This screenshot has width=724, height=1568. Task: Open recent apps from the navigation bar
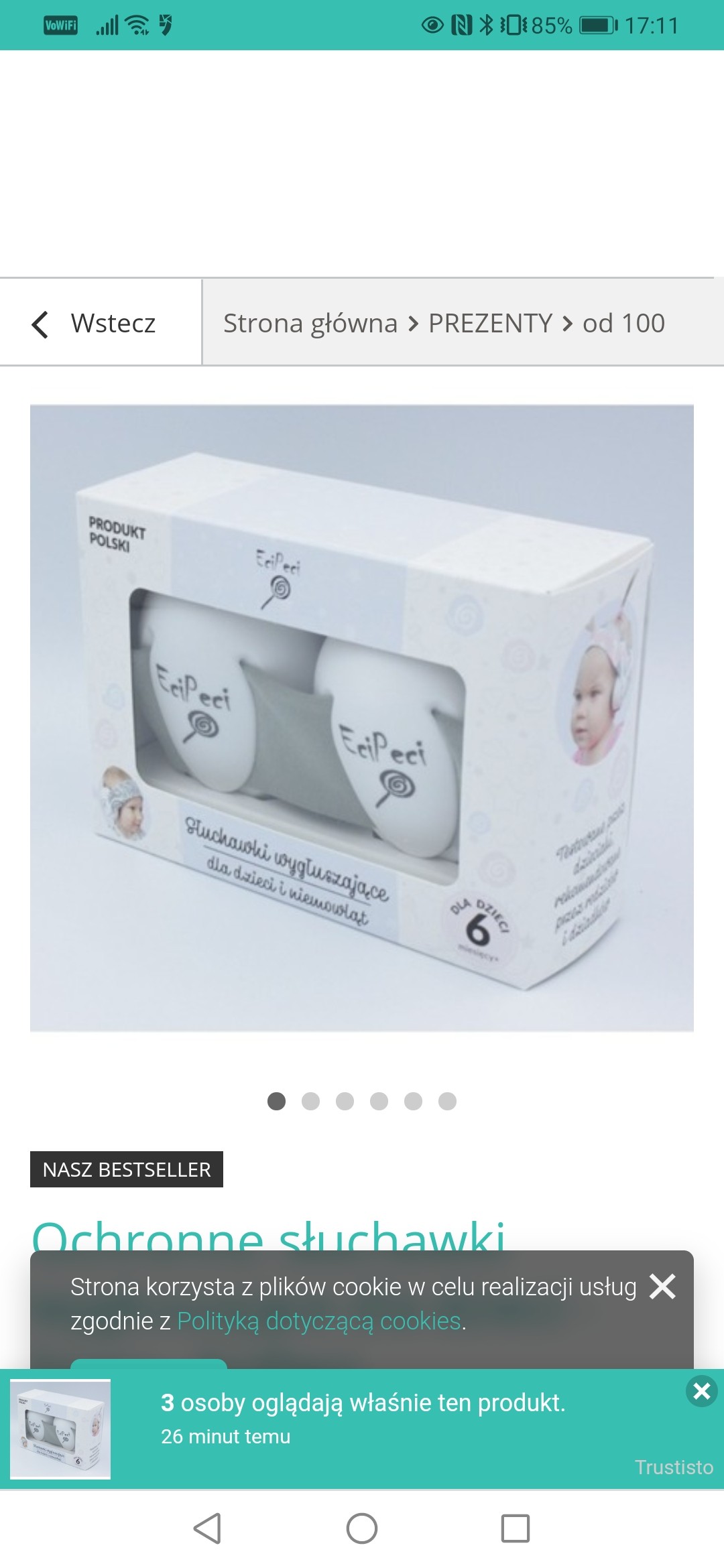click(x=515, y=1528)
